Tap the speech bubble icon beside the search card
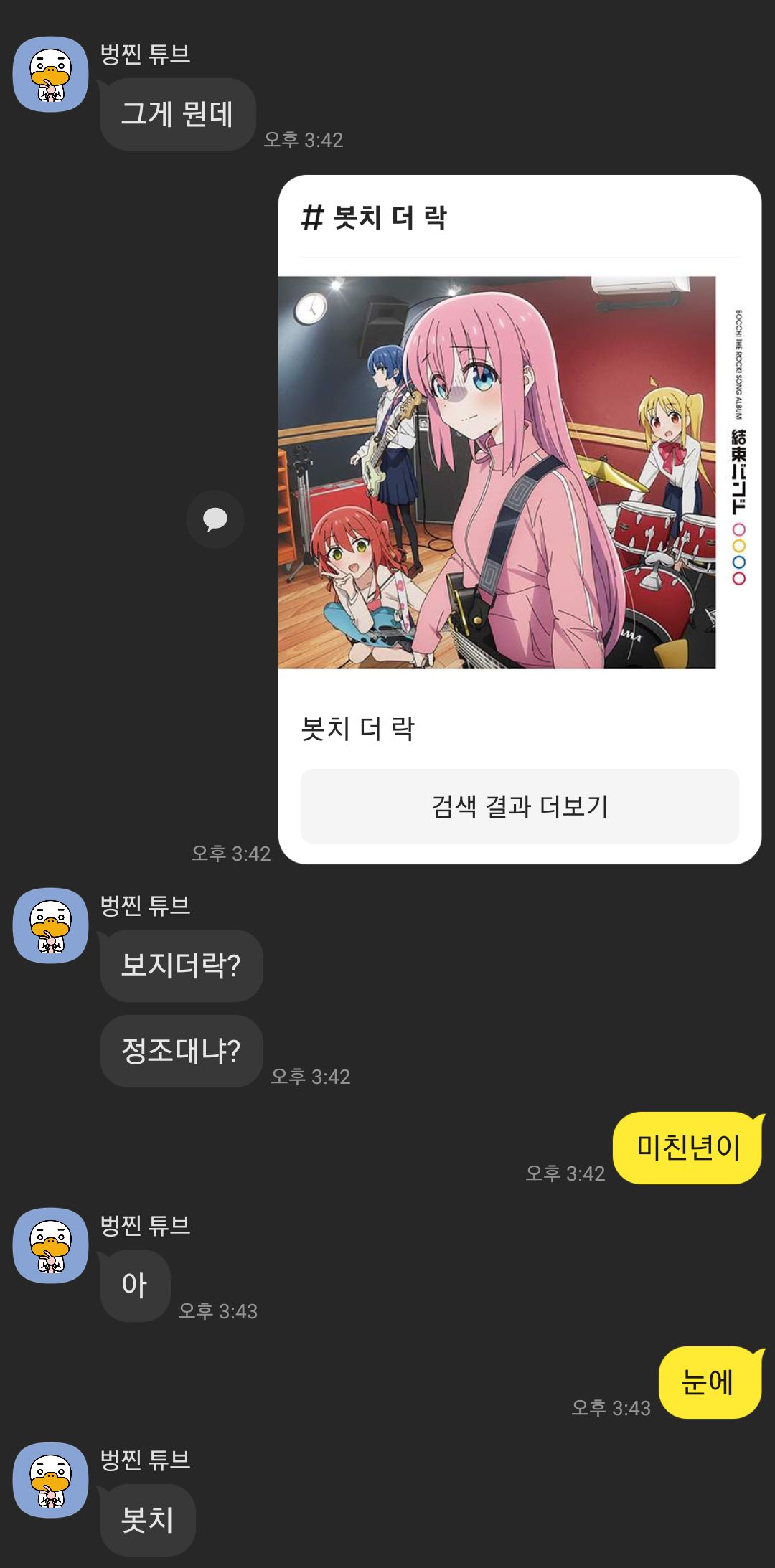The width and height of the screenshot is (775, 1568). 215,519
